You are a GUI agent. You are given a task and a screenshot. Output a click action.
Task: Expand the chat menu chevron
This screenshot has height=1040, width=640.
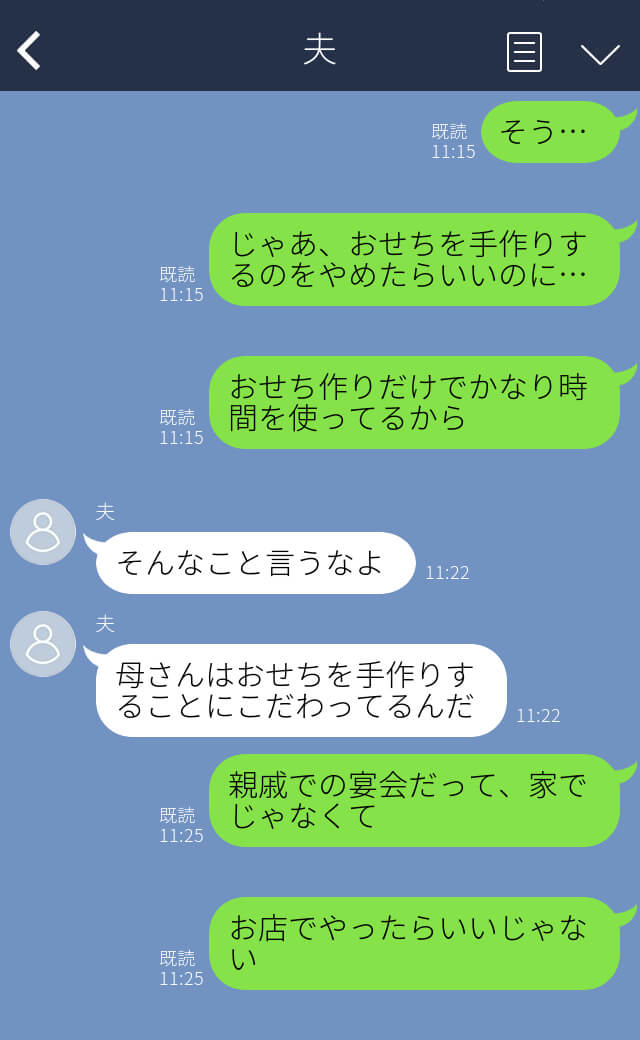(600, 53)
